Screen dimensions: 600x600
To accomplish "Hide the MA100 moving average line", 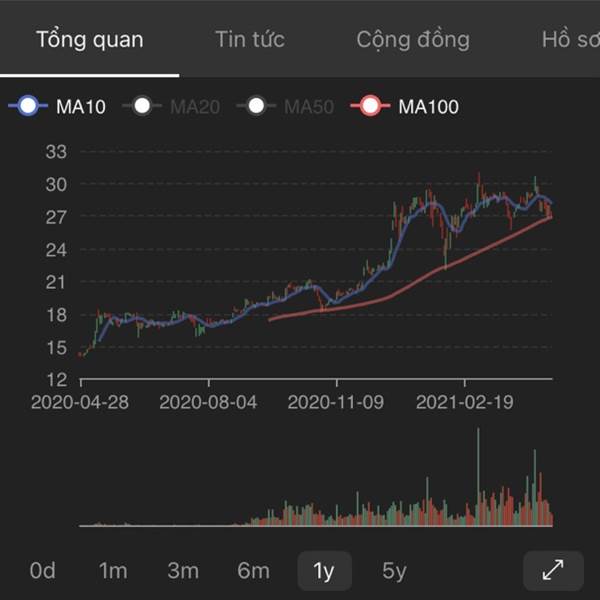I will click(x=406, y=106).
